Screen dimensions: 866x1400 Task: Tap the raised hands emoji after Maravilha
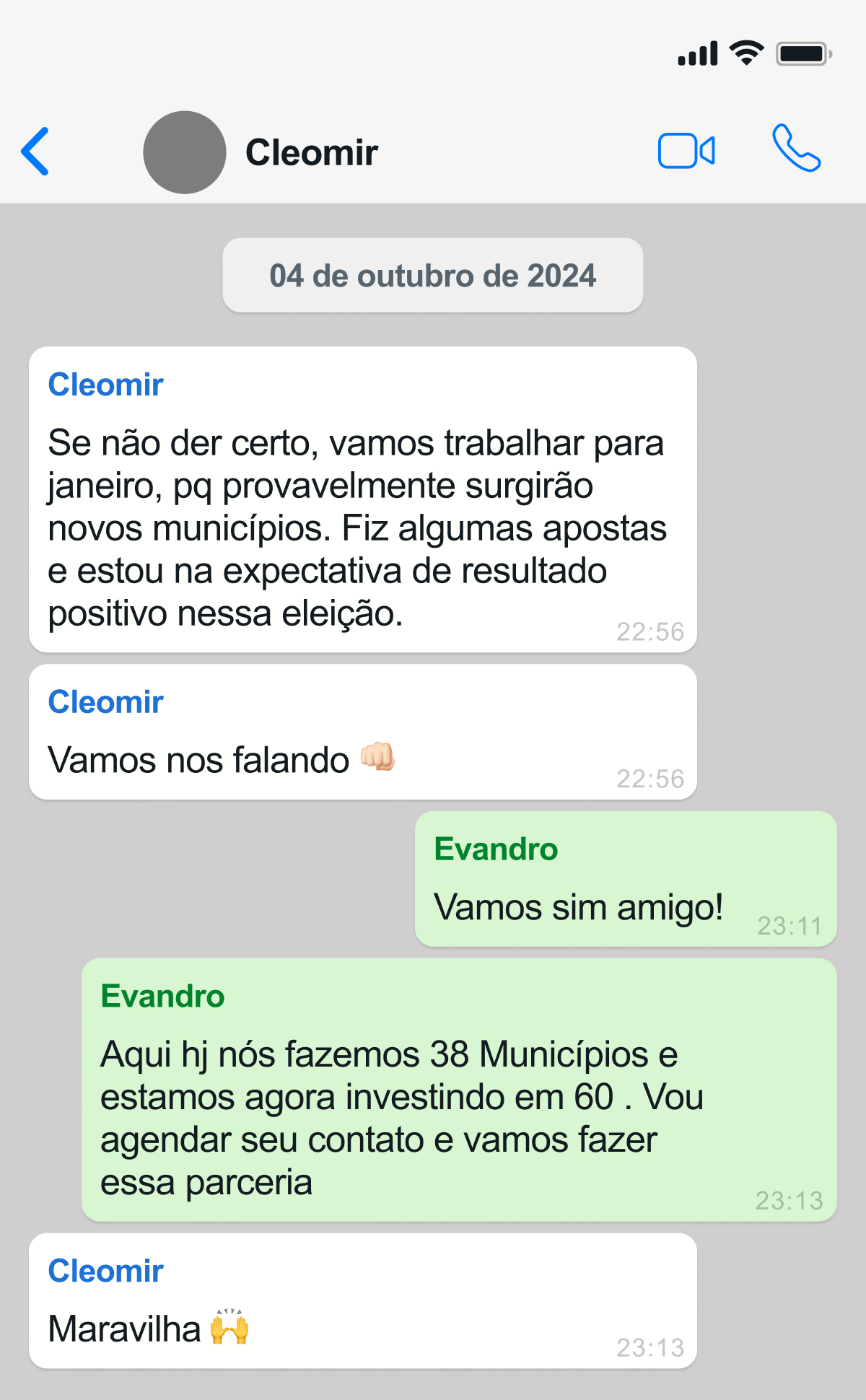pyautogui.click(x=230, y=1326)
